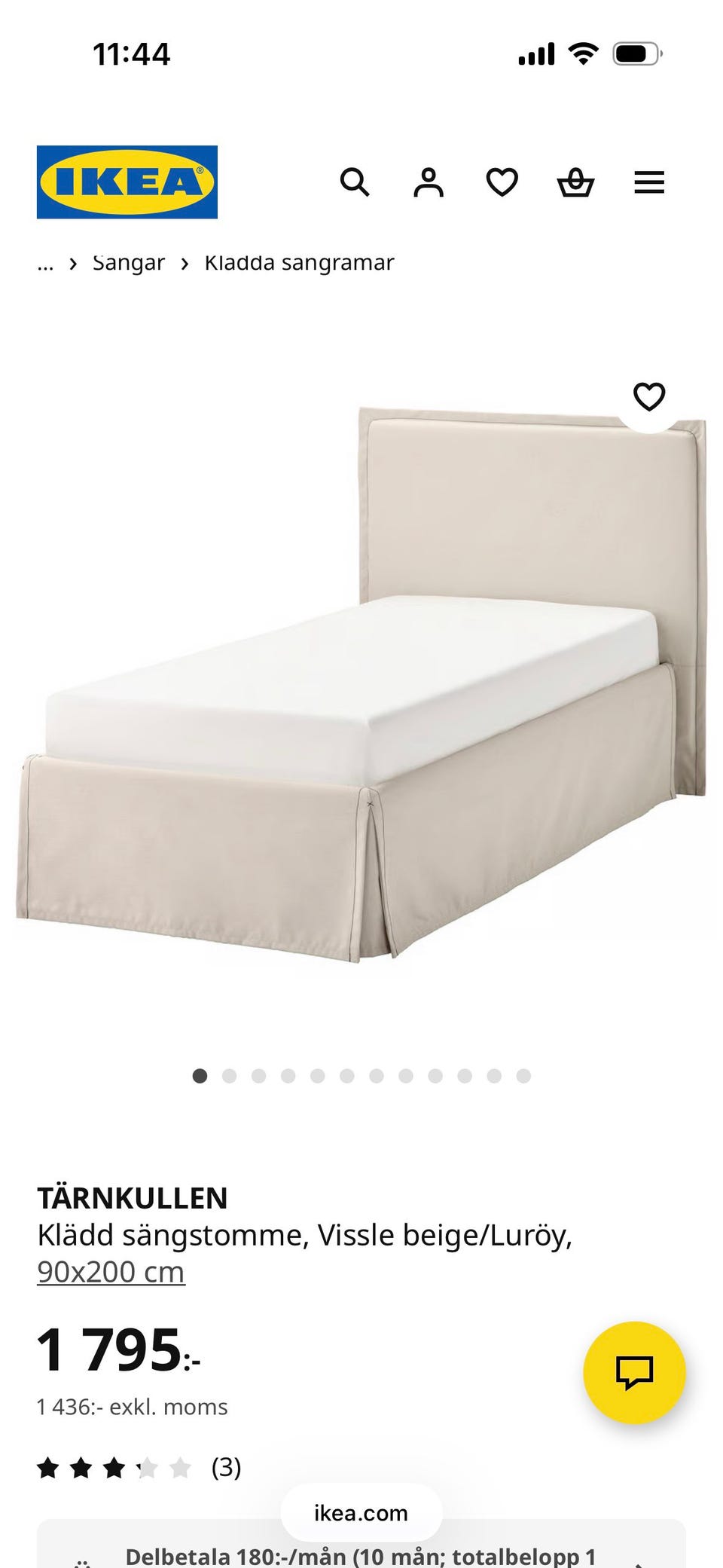
Task: Go to Sängar breadcrumb
Action: tap(129, 264)
